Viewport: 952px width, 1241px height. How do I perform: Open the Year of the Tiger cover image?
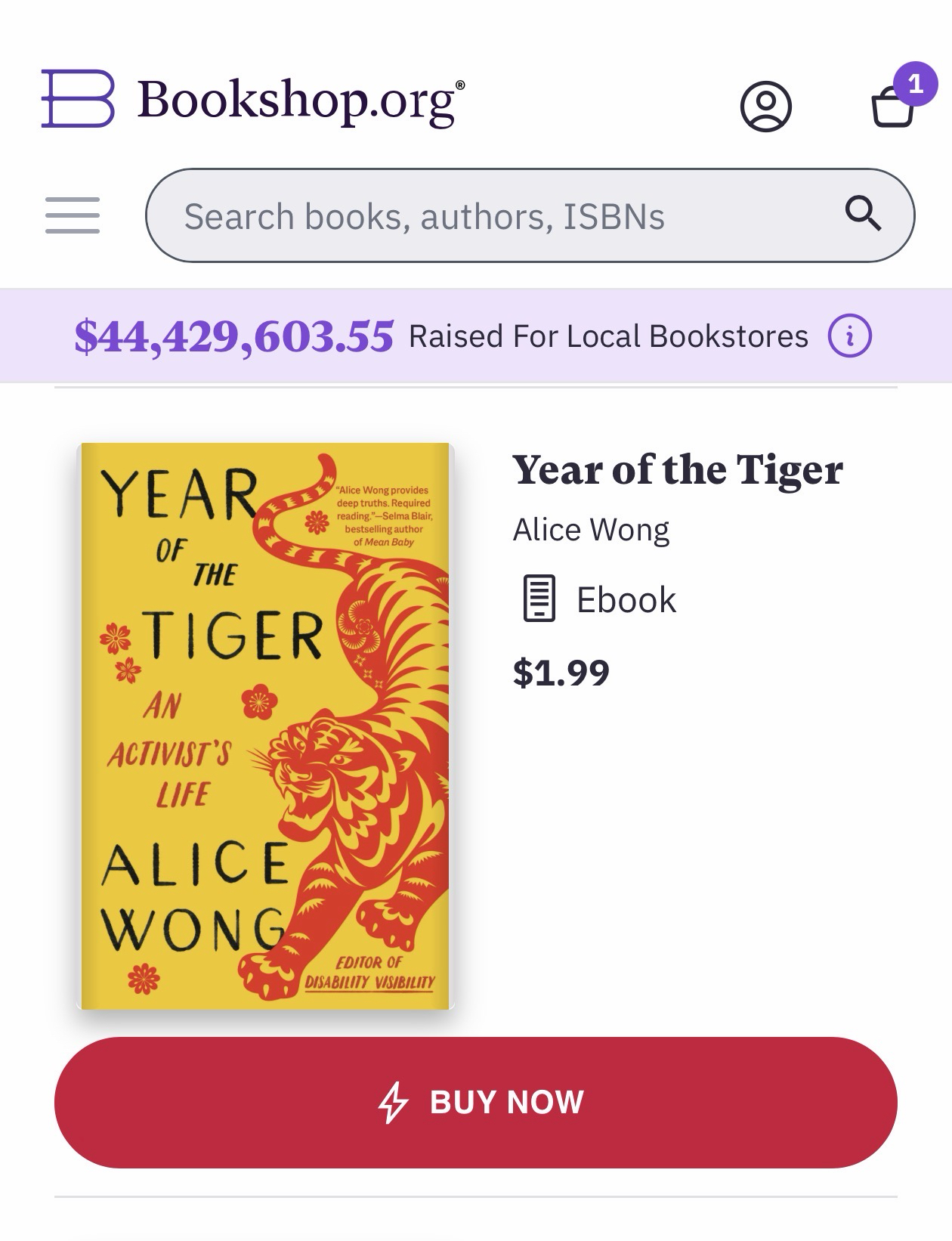coord(266,726)
